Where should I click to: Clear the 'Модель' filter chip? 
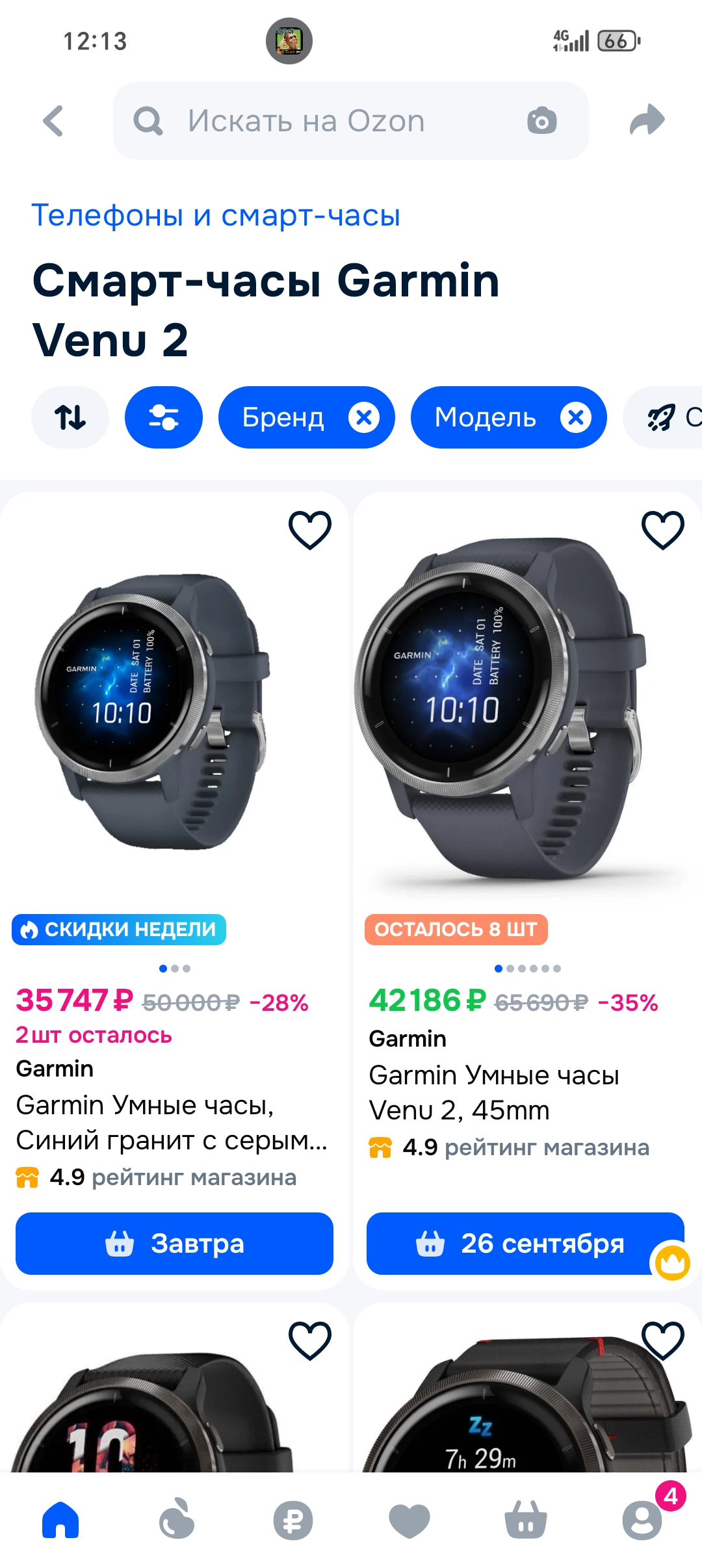[576, 417]
